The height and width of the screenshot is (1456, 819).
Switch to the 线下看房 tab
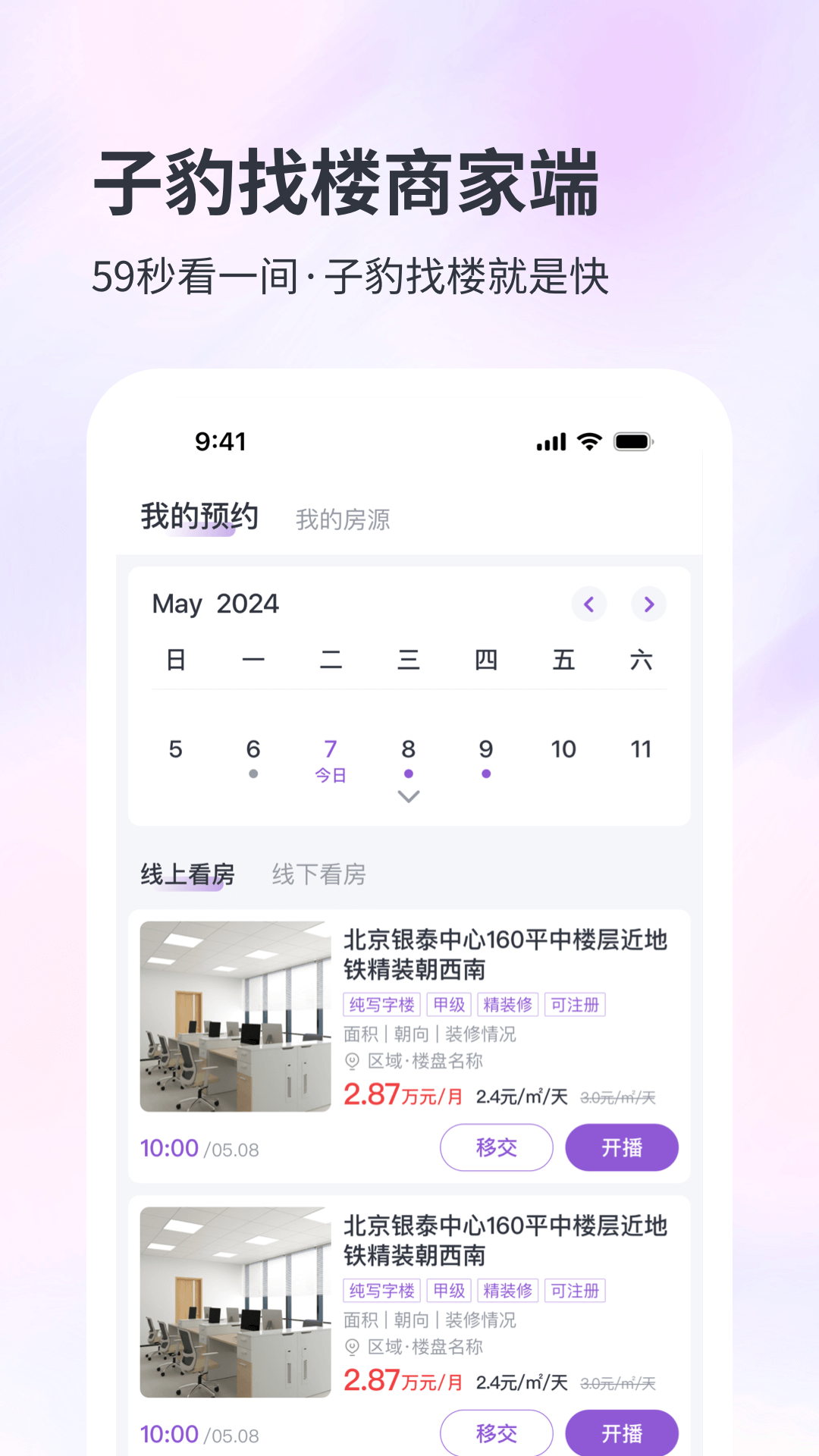pos(318,875)
